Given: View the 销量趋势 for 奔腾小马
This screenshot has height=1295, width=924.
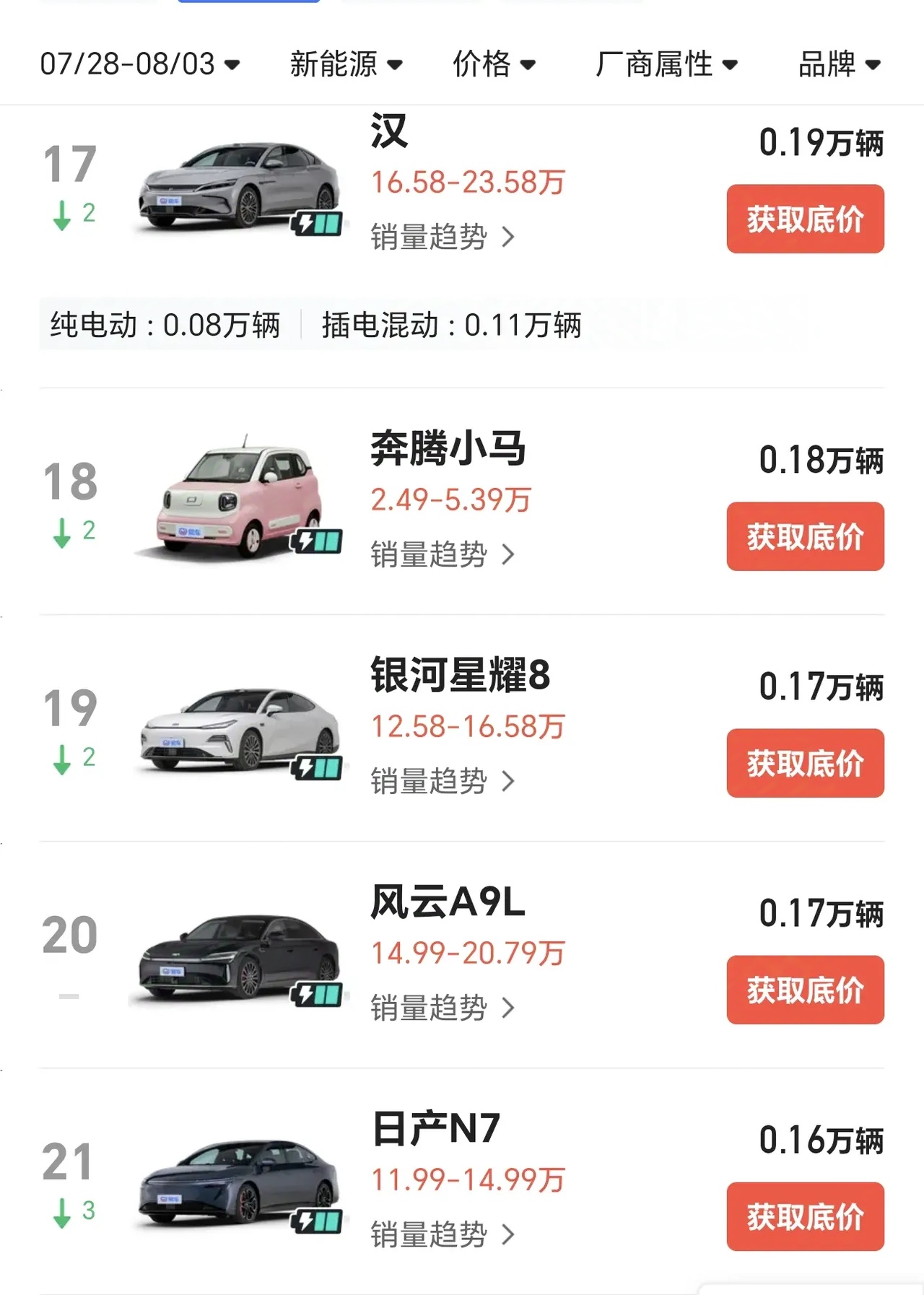Looking at the screenshot, I should (443, 554).
